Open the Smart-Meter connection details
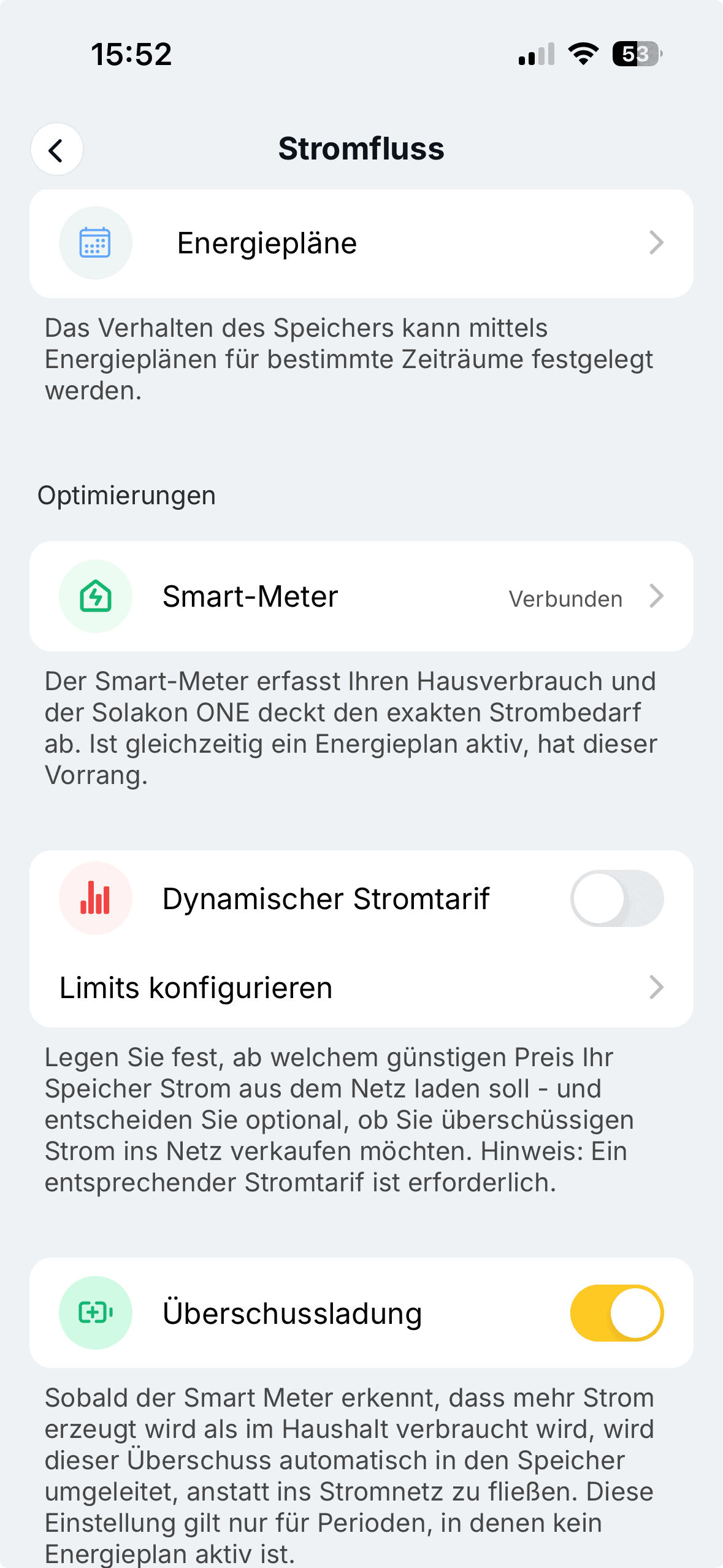This screenshot has width=723, height=1568. click(361, 596)
